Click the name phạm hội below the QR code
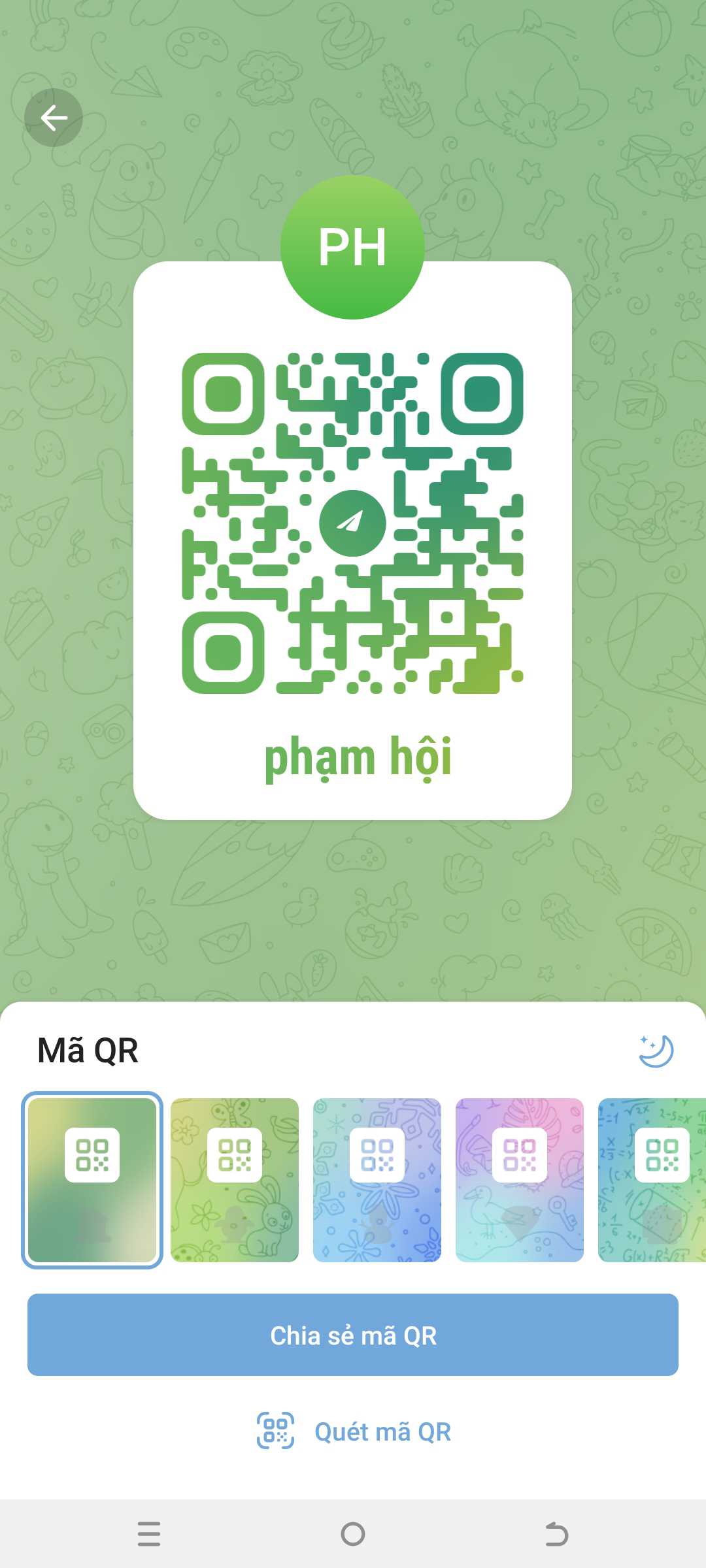This screenshot has height=1568, width=706. [x=358, y=758]
